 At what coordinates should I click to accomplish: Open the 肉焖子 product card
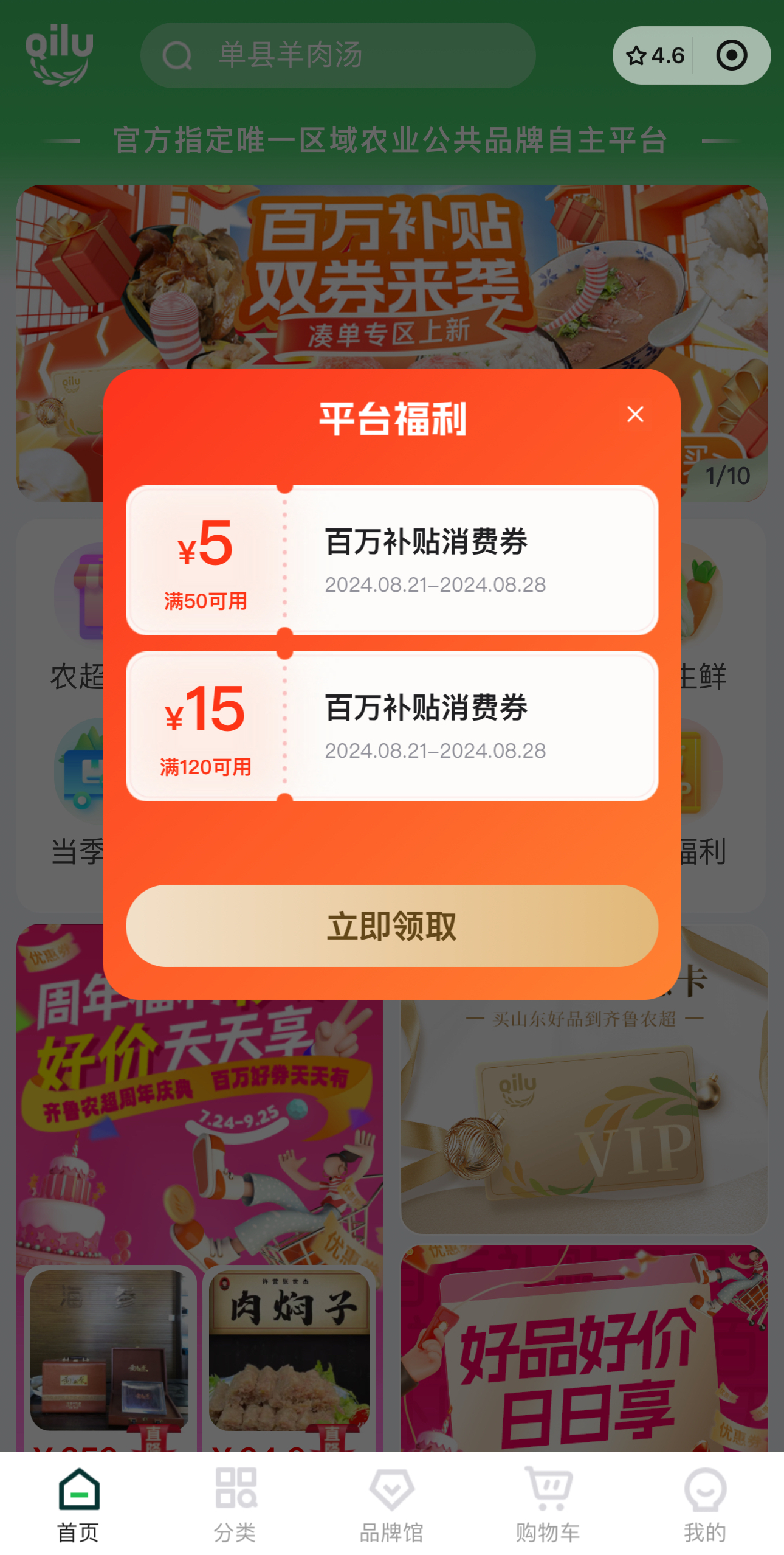click(289, 1350)
